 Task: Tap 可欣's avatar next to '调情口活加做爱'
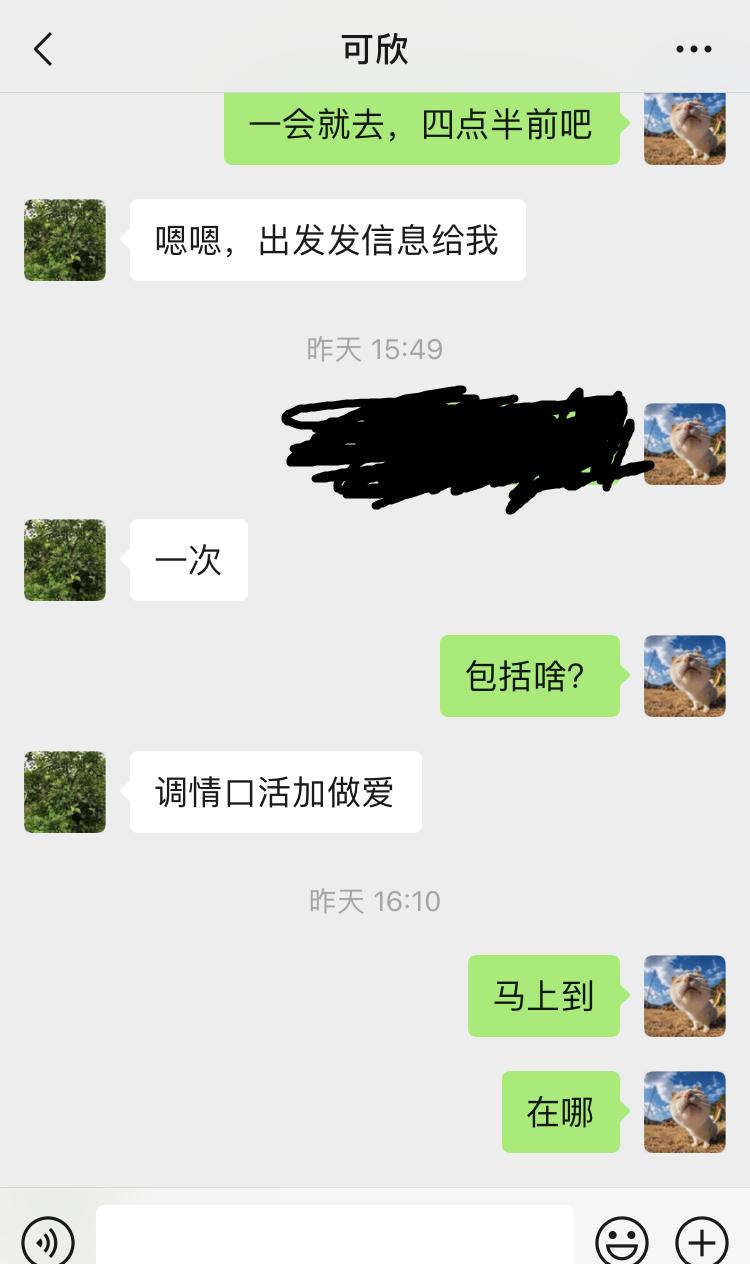point(64,792)
